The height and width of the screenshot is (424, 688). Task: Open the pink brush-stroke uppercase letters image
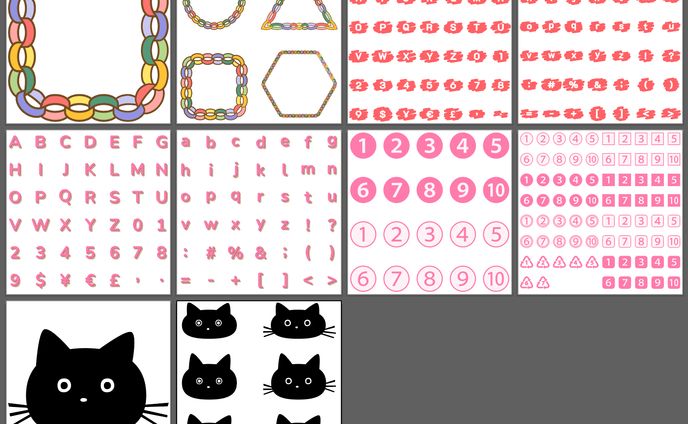[x=429, y=60]
